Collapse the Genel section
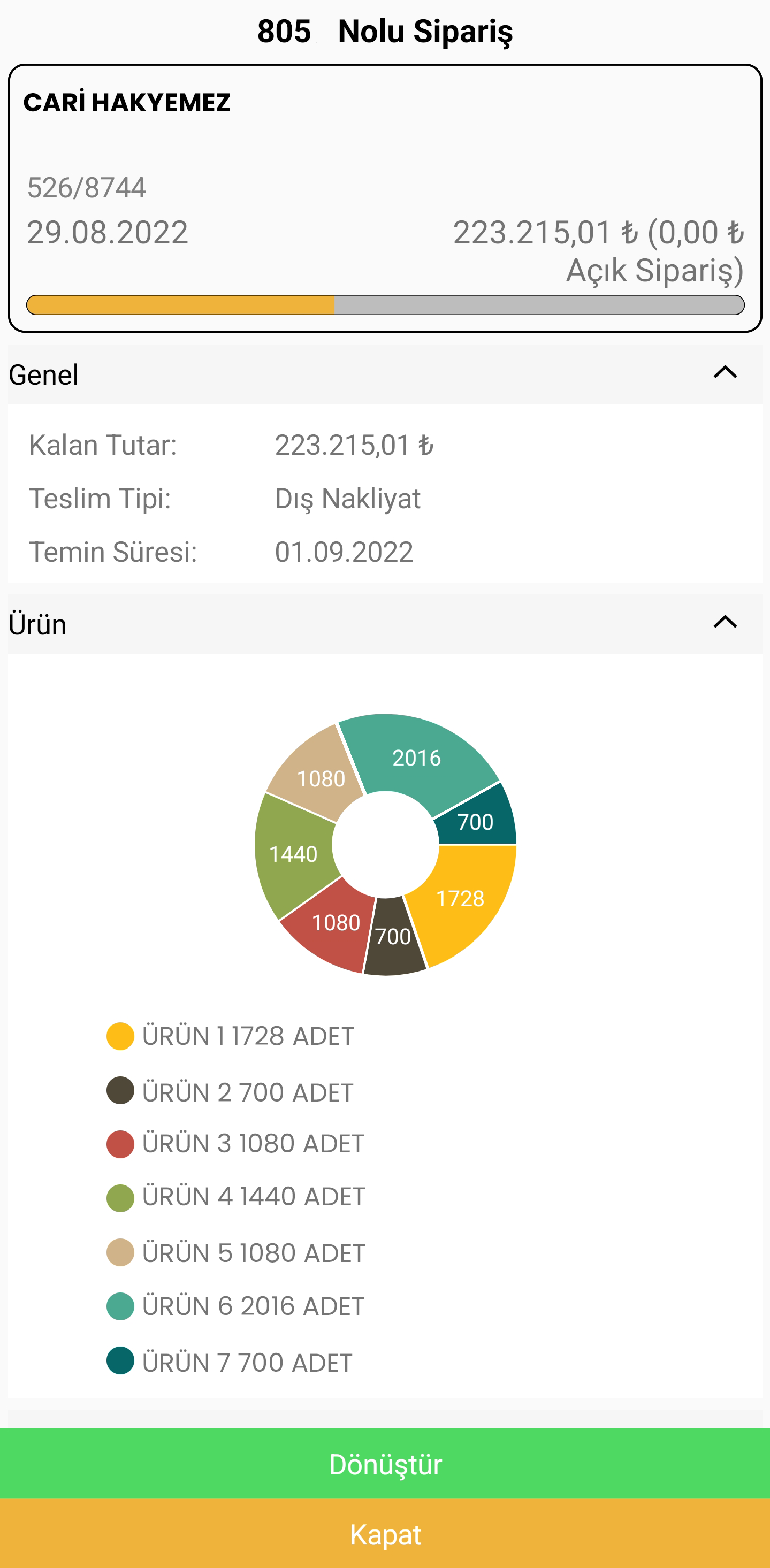This screenshot has width=770, height=1568. click(725, 372)
